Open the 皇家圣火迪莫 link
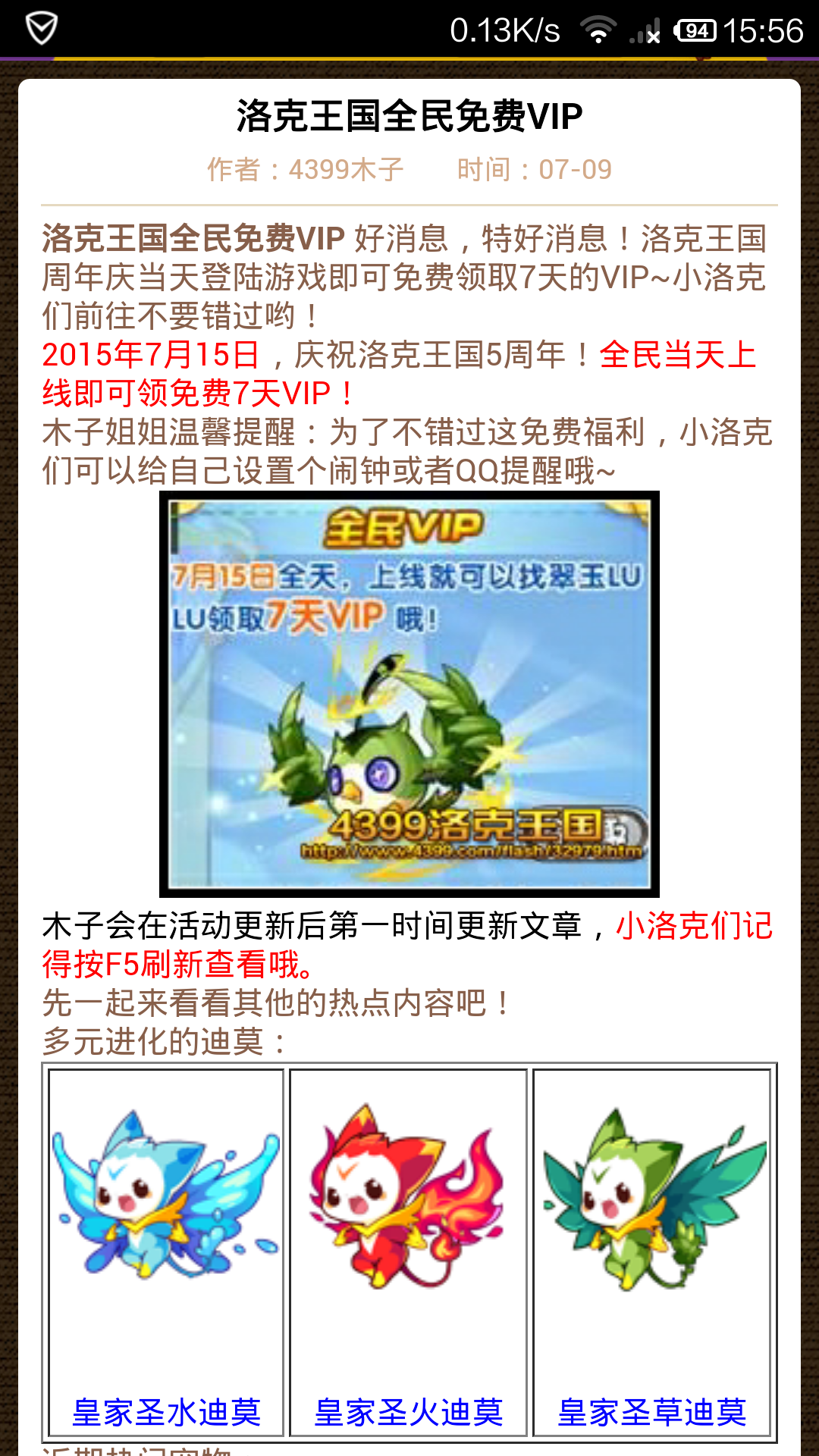The image size is (819, 1456). (x=409, y=1412)
